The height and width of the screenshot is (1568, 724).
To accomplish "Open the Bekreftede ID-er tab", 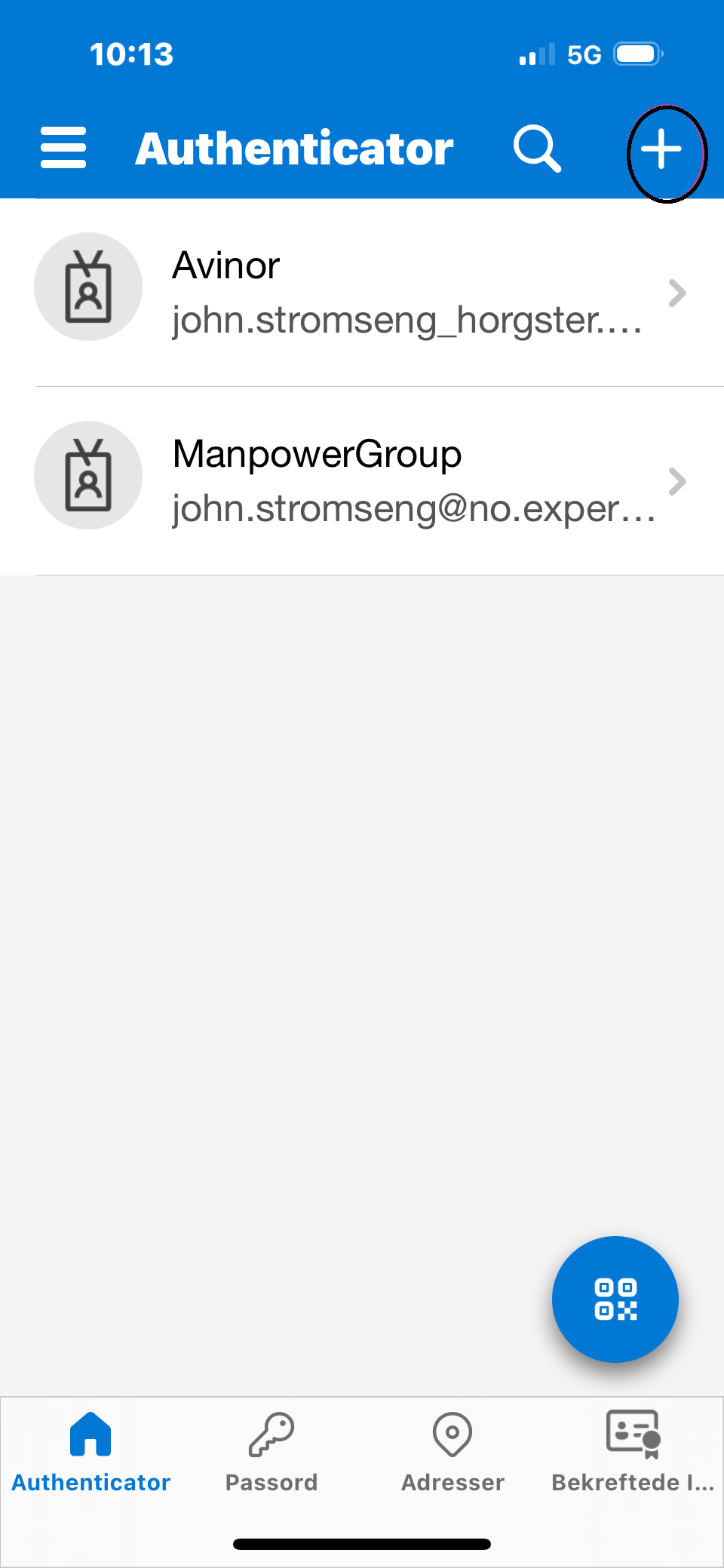I will [x=633, y=1453].
